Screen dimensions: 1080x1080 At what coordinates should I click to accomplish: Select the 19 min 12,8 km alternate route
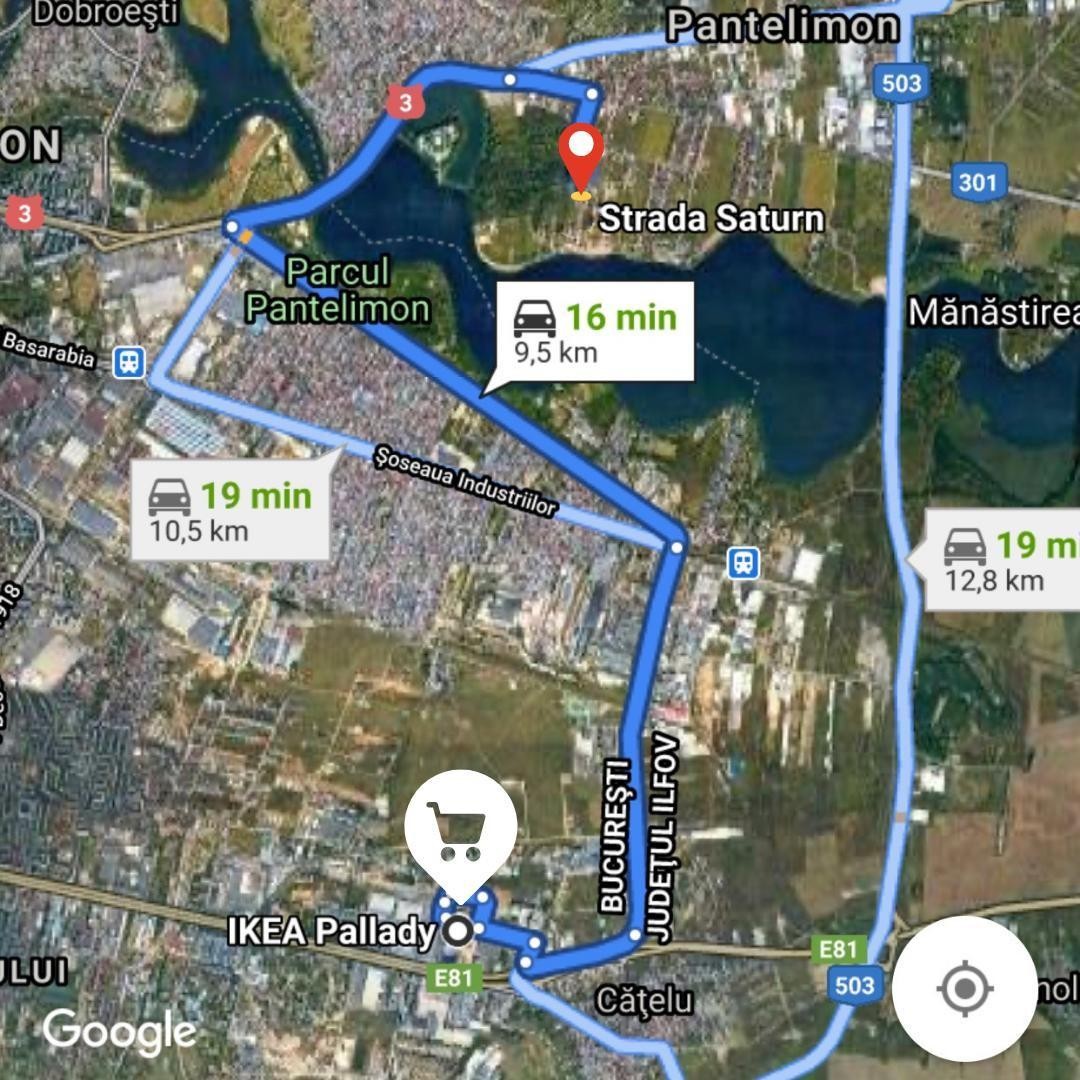1005,560
